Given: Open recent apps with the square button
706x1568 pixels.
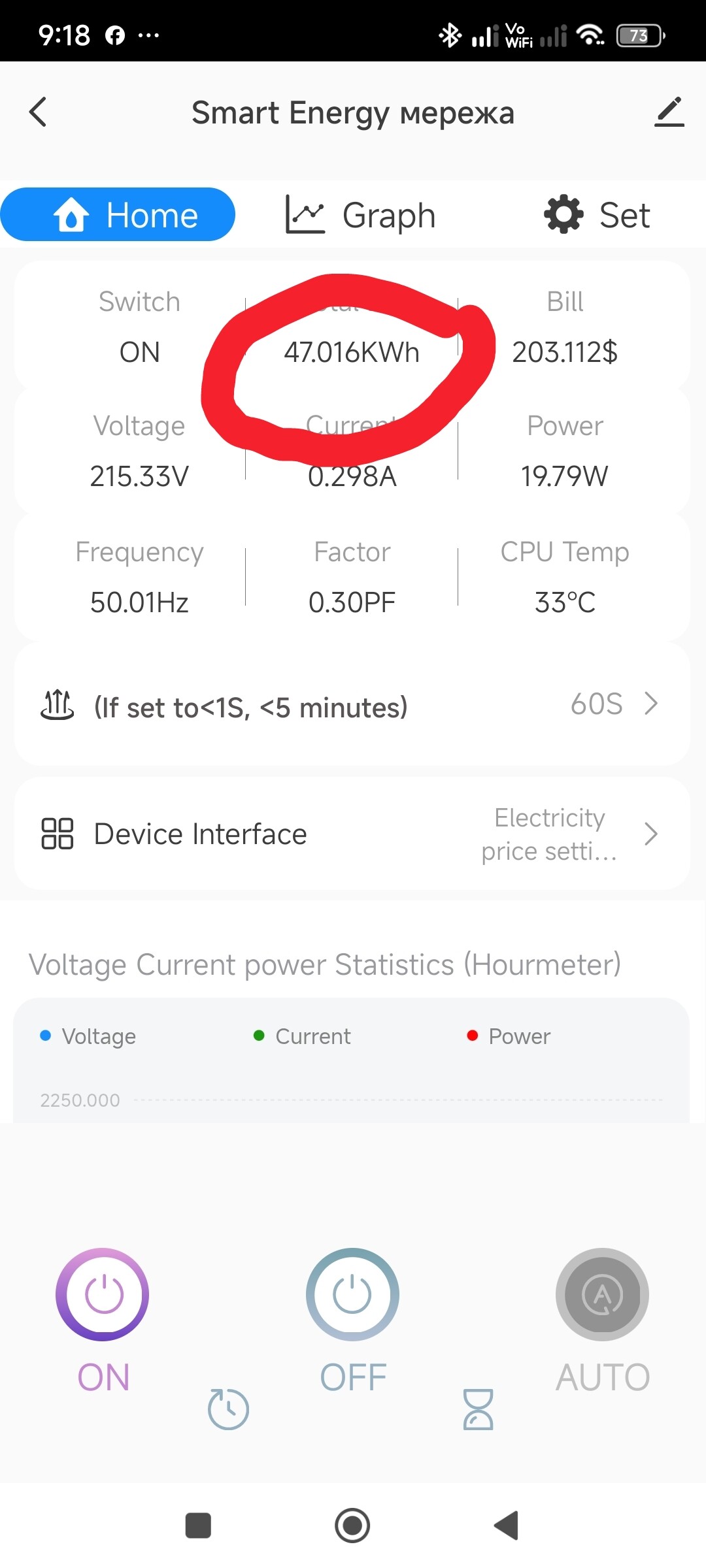Looking at the screenshot, I should (198, 1526).
